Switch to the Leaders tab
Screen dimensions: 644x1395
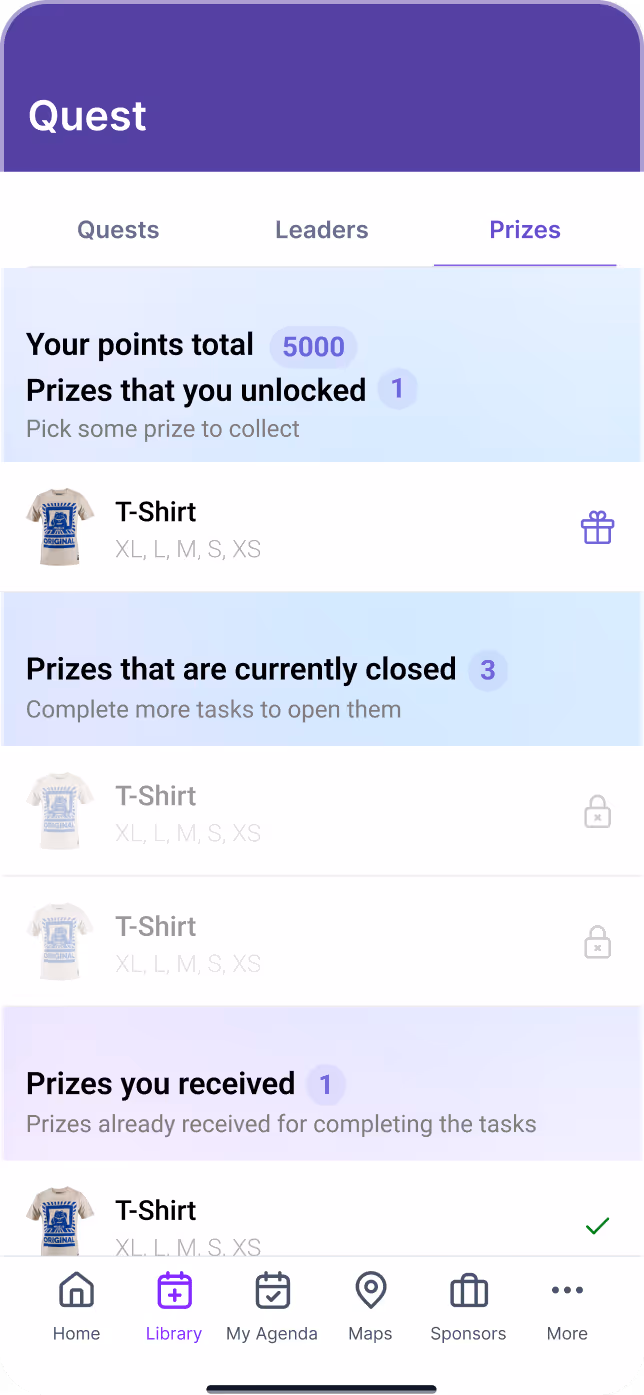point(321,230)
